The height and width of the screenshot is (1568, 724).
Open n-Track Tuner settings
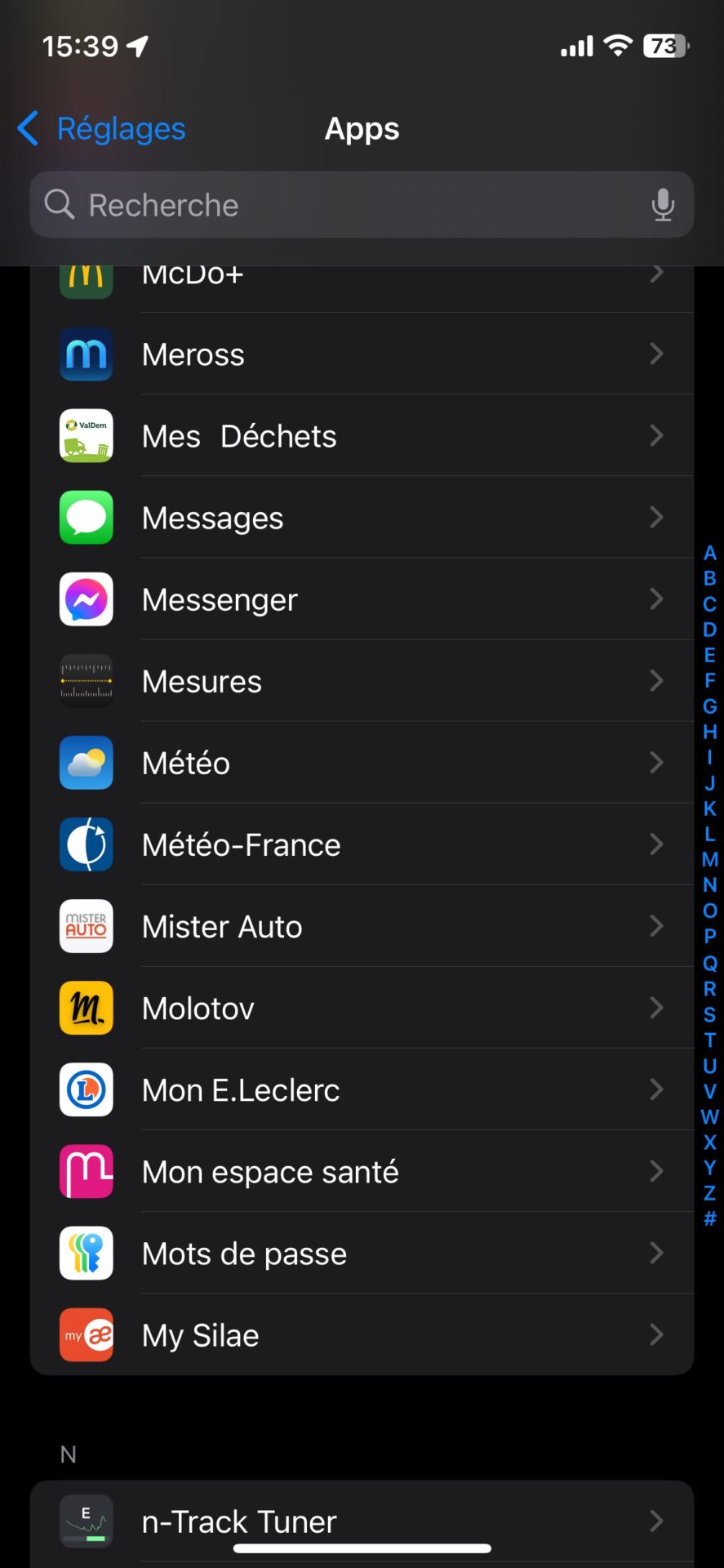pyautogui.click(x=362, y=1521)
